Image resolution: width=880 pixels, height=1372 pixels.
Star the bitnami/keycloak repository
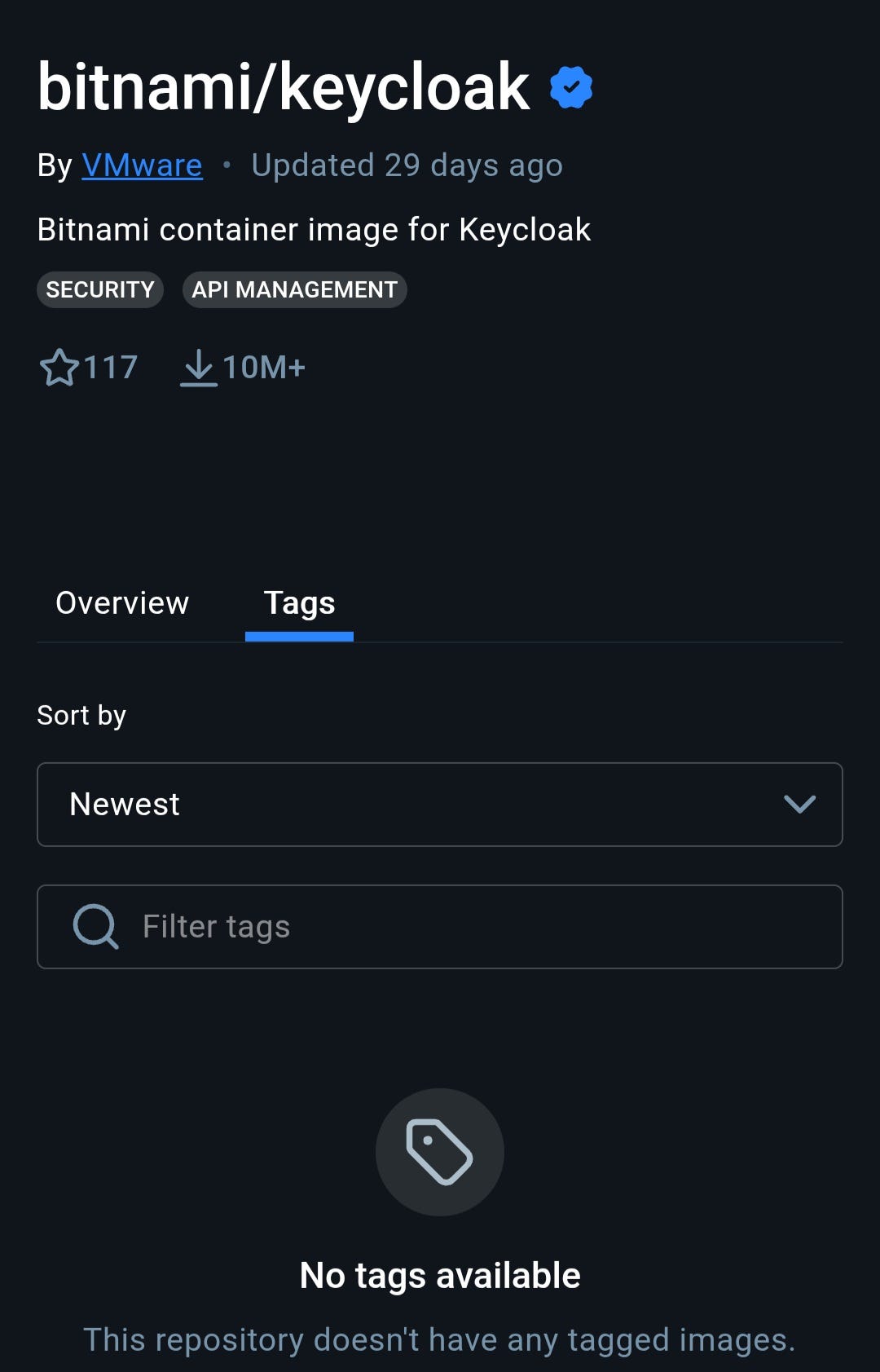click(59, 368)
